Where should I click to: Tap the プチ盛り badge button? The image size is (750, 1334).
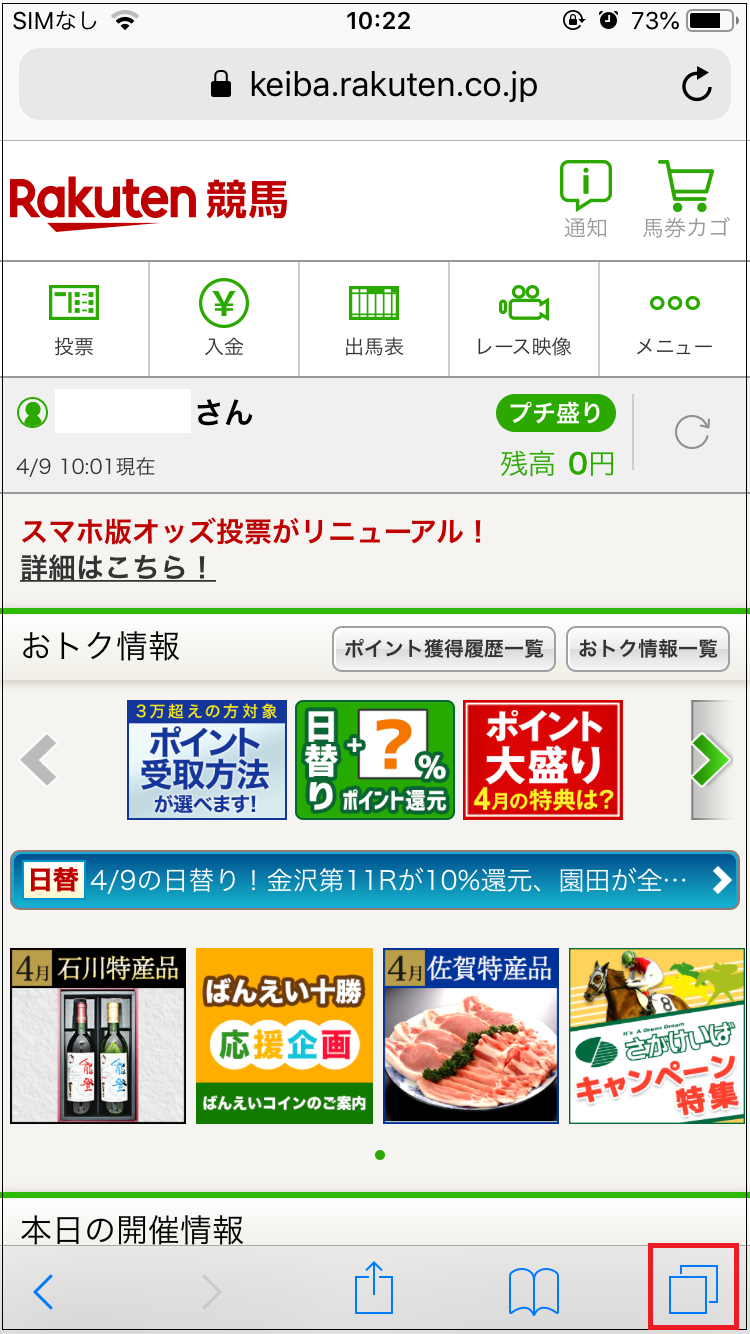pyautogui.click(x=556, y=413)
